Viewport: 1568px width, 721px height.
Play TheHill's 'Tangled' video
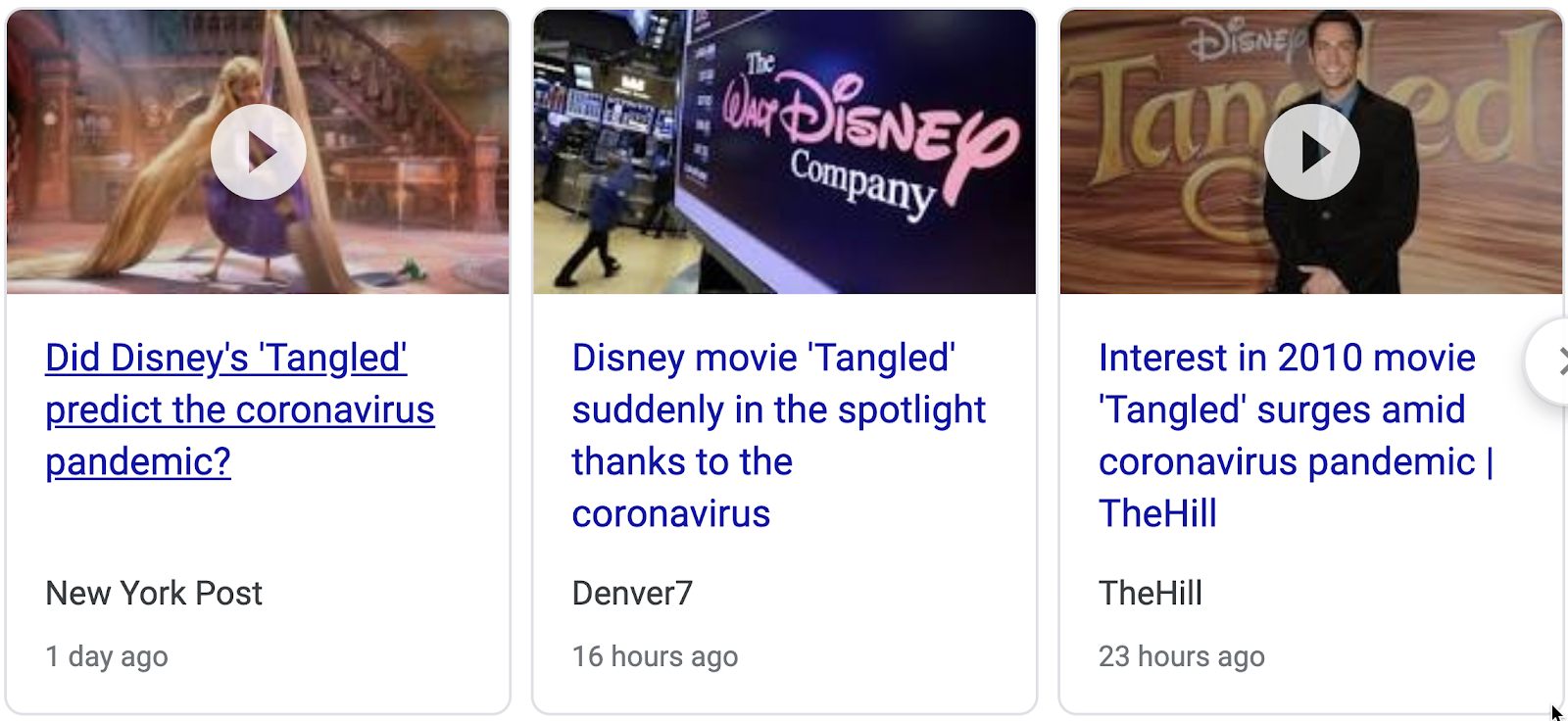tap(1311, 152)
